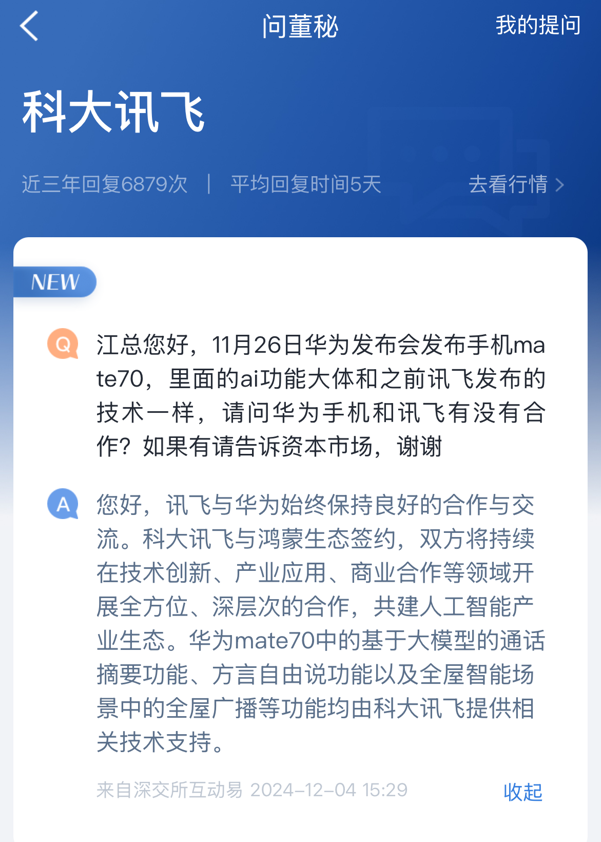Open 去看行情 market quotes link
601x842 pixels.
(x=515, y=184)
